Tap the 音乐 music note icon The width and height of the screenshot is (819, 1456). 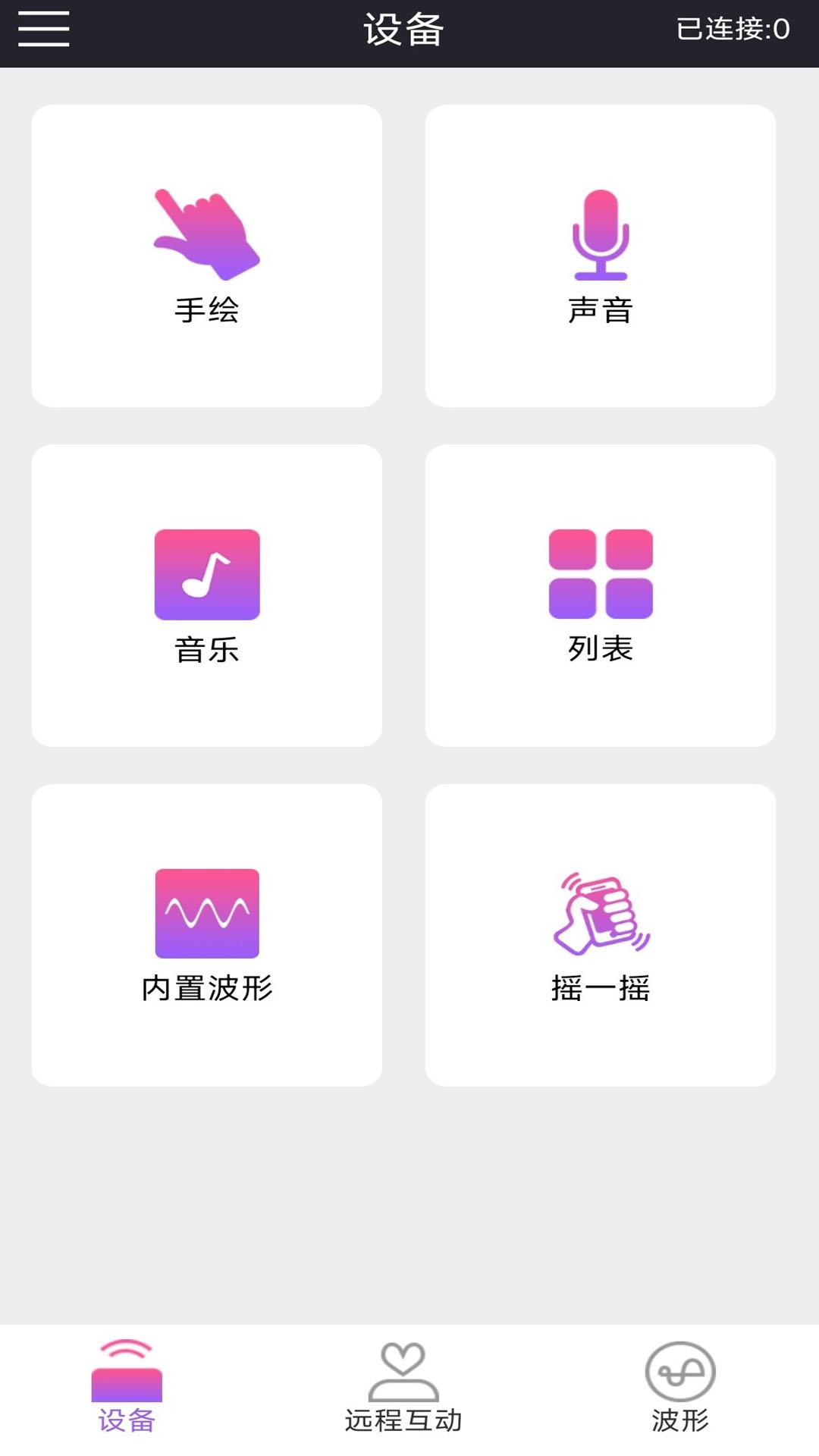(207, 574)
